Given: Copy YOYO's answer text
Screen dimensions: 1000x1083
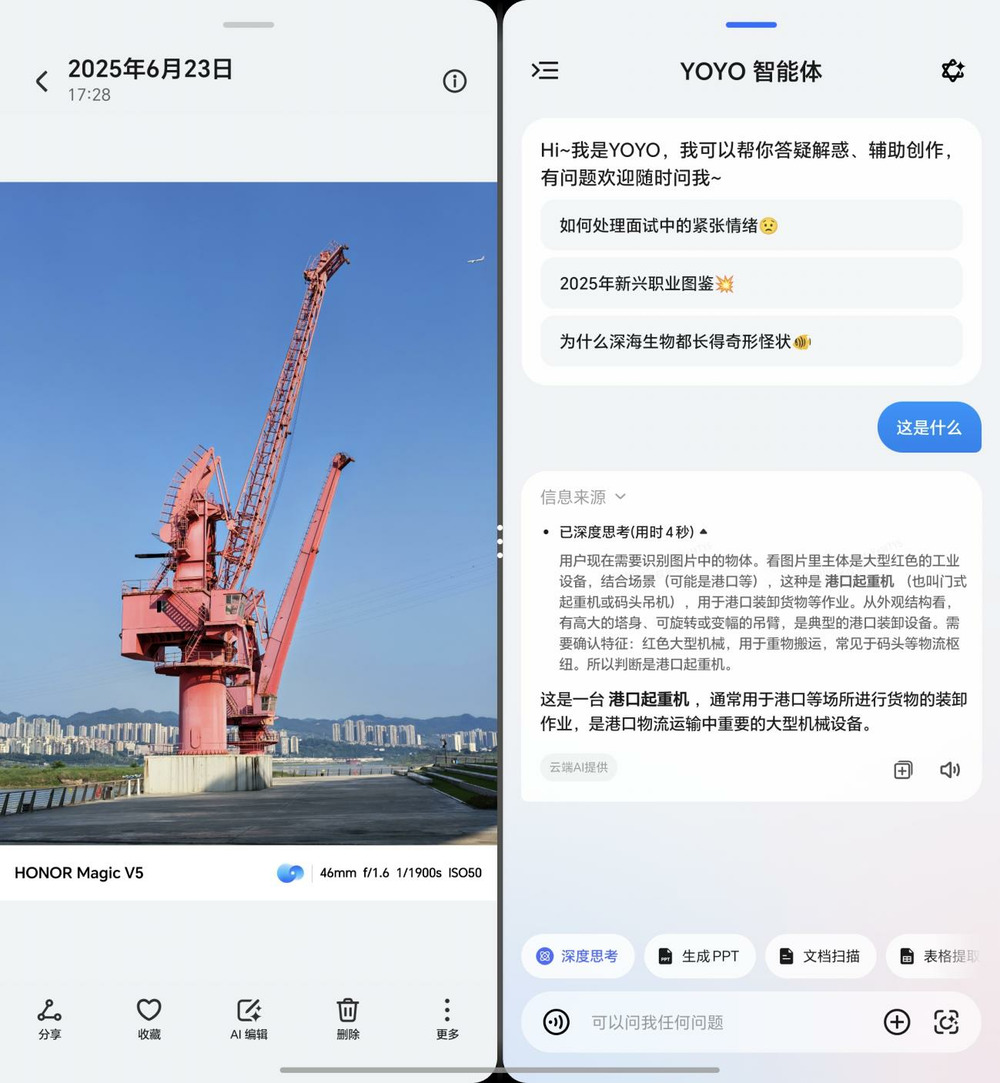Looking at the screenshot, I should coord(903,769).
